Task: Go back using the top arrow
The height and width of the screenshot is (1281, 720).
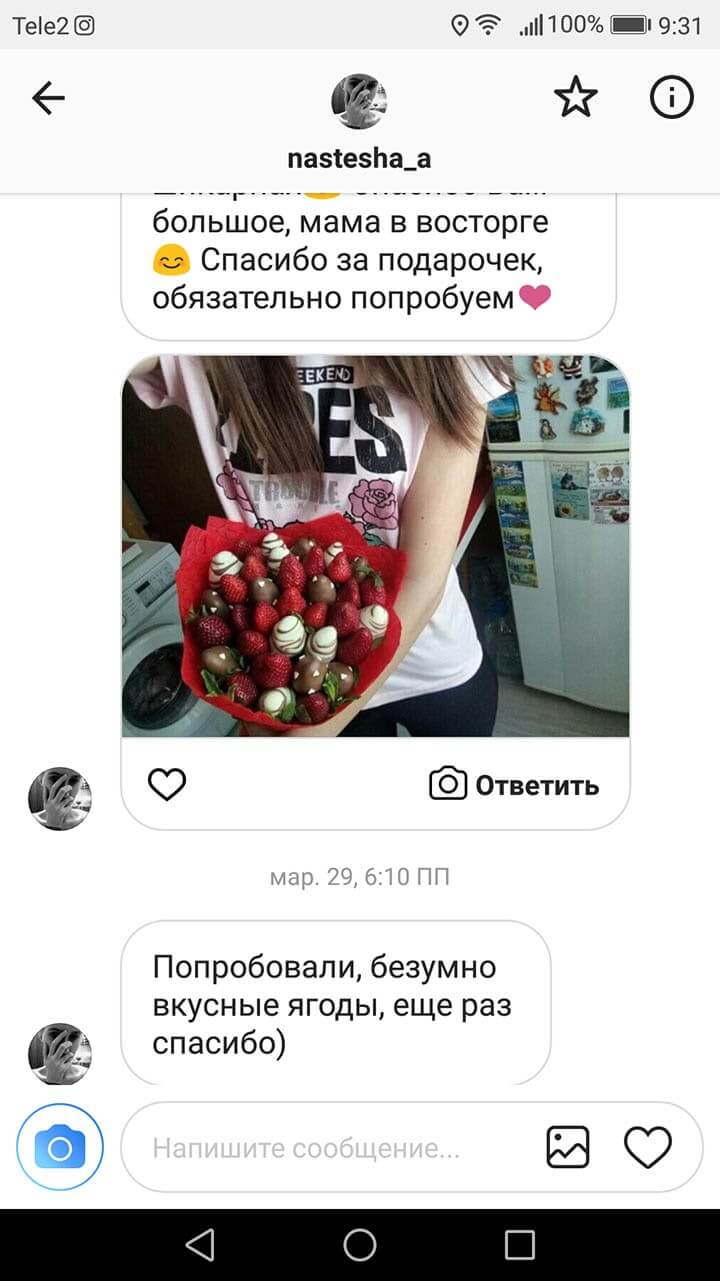Action: [x=48, y=97]
